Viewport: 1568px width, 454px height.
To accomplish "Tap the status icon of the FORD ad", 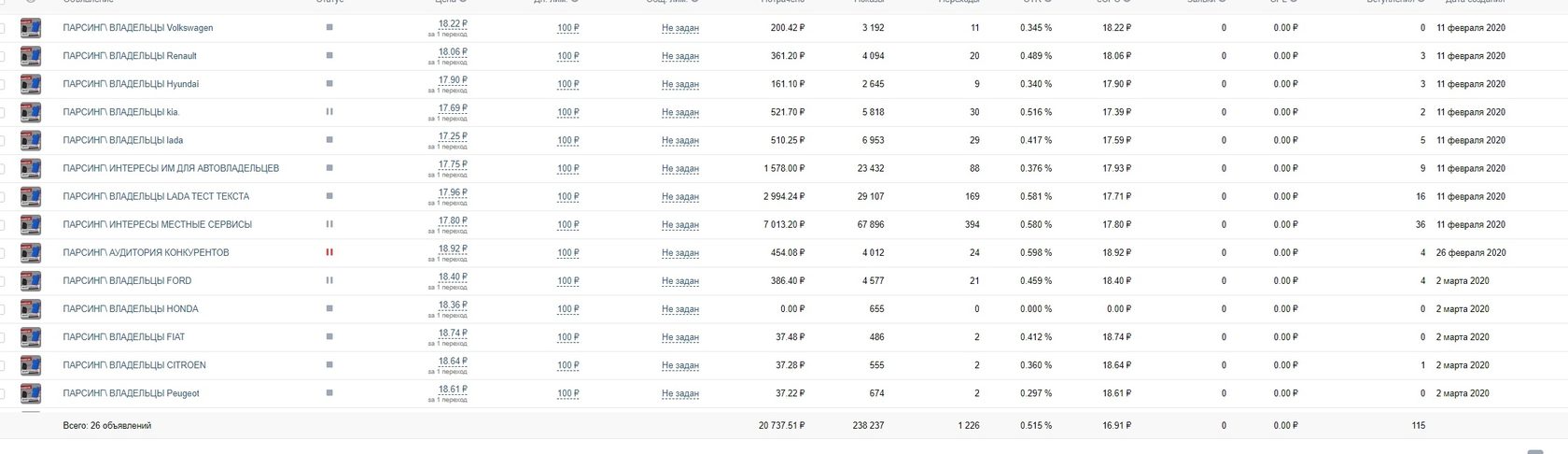I will (329, 280).
